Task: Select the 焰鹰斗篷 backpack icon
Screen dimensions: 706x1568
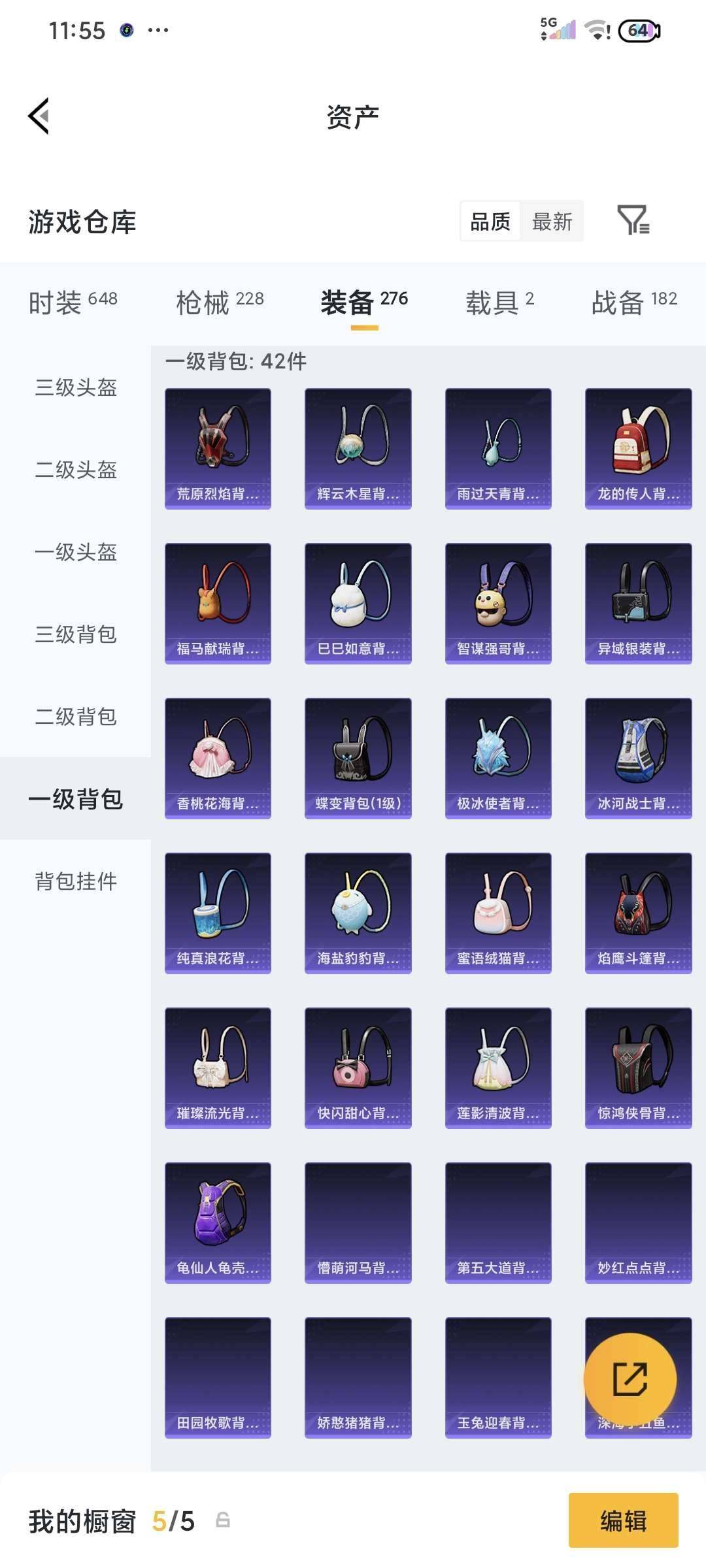Action: tap(637, 911)
